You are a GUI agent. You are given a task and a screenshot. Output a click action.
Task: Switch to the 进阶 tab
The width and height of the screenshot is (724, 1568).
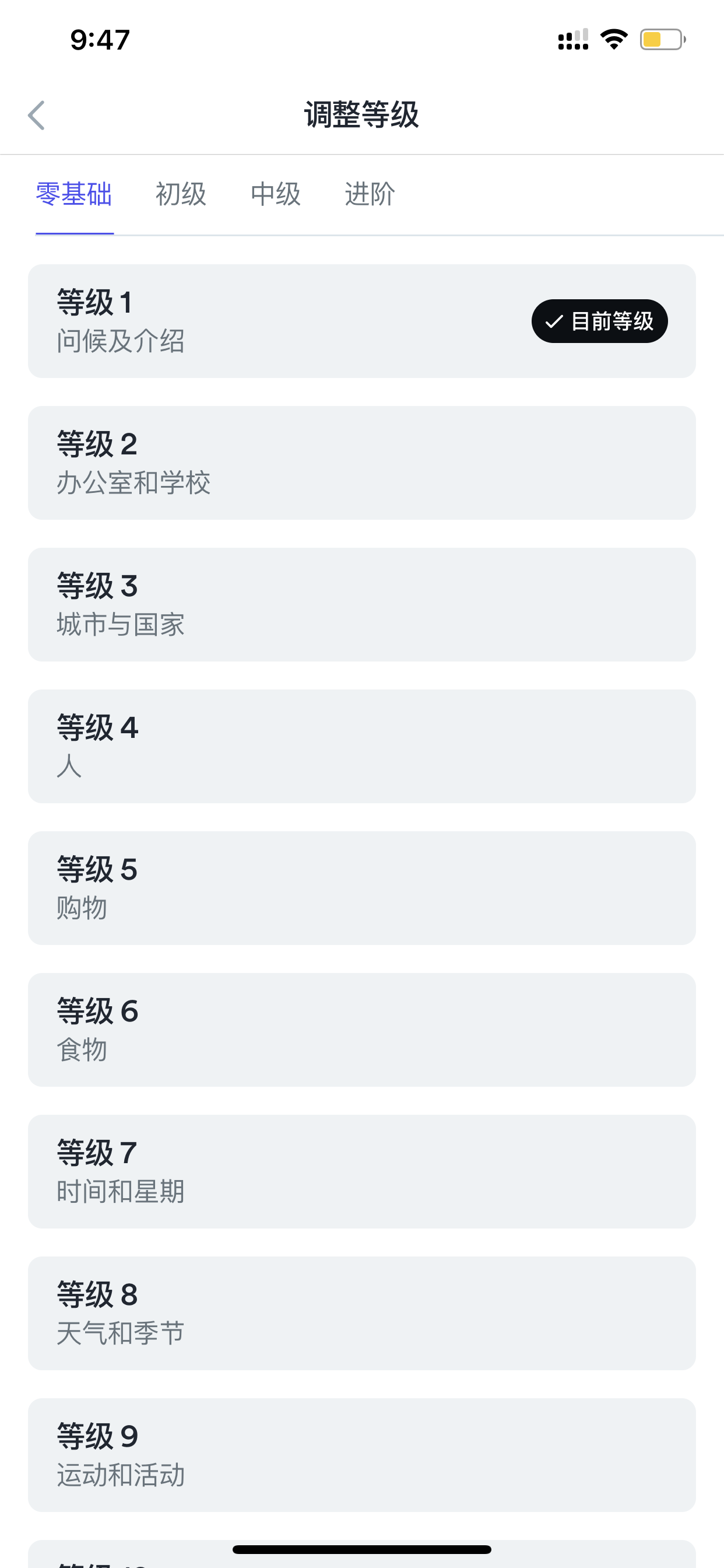coord(370,194)
